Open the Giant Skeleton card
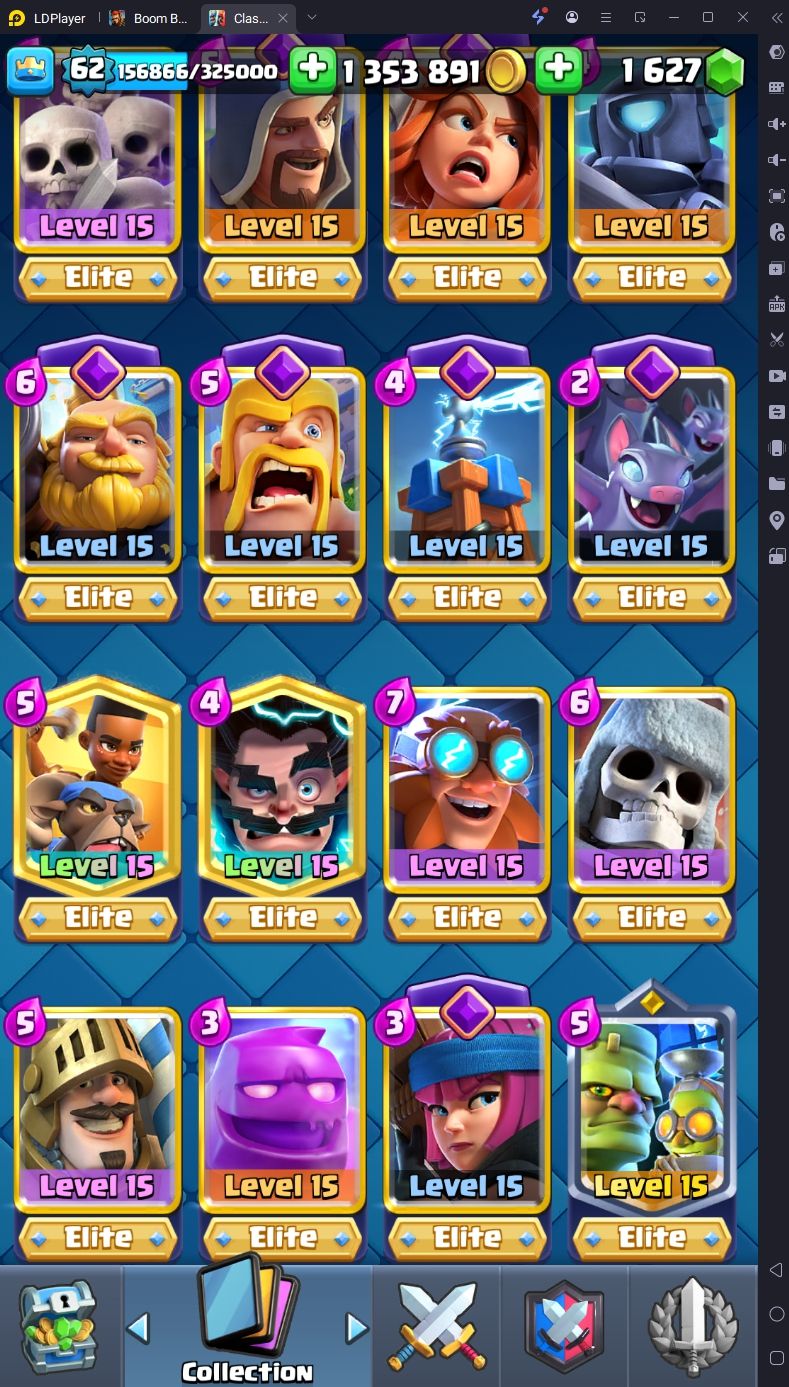Viewport: 789px width, 1387px height. click(652, 808)
